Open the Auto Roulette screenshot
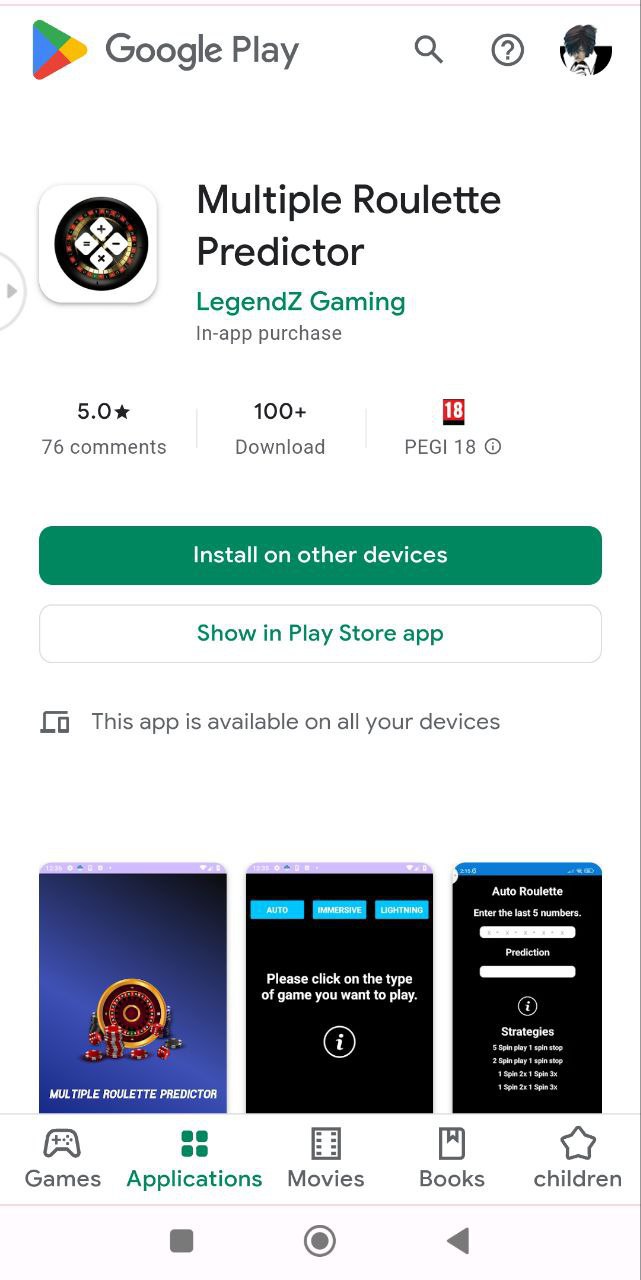641x1280 pixels. pyautogui.click(x=527, y=987)
